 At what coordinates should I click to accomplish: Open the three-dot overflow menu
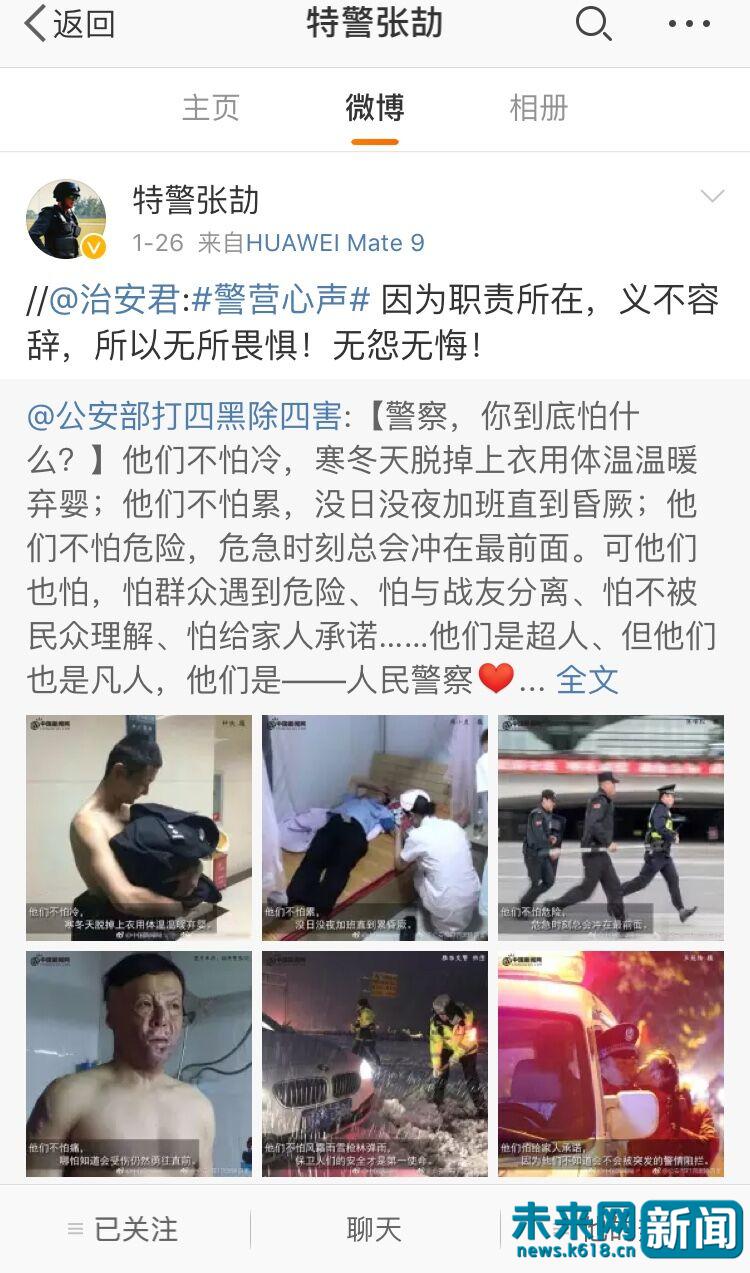tap(688, 24)
